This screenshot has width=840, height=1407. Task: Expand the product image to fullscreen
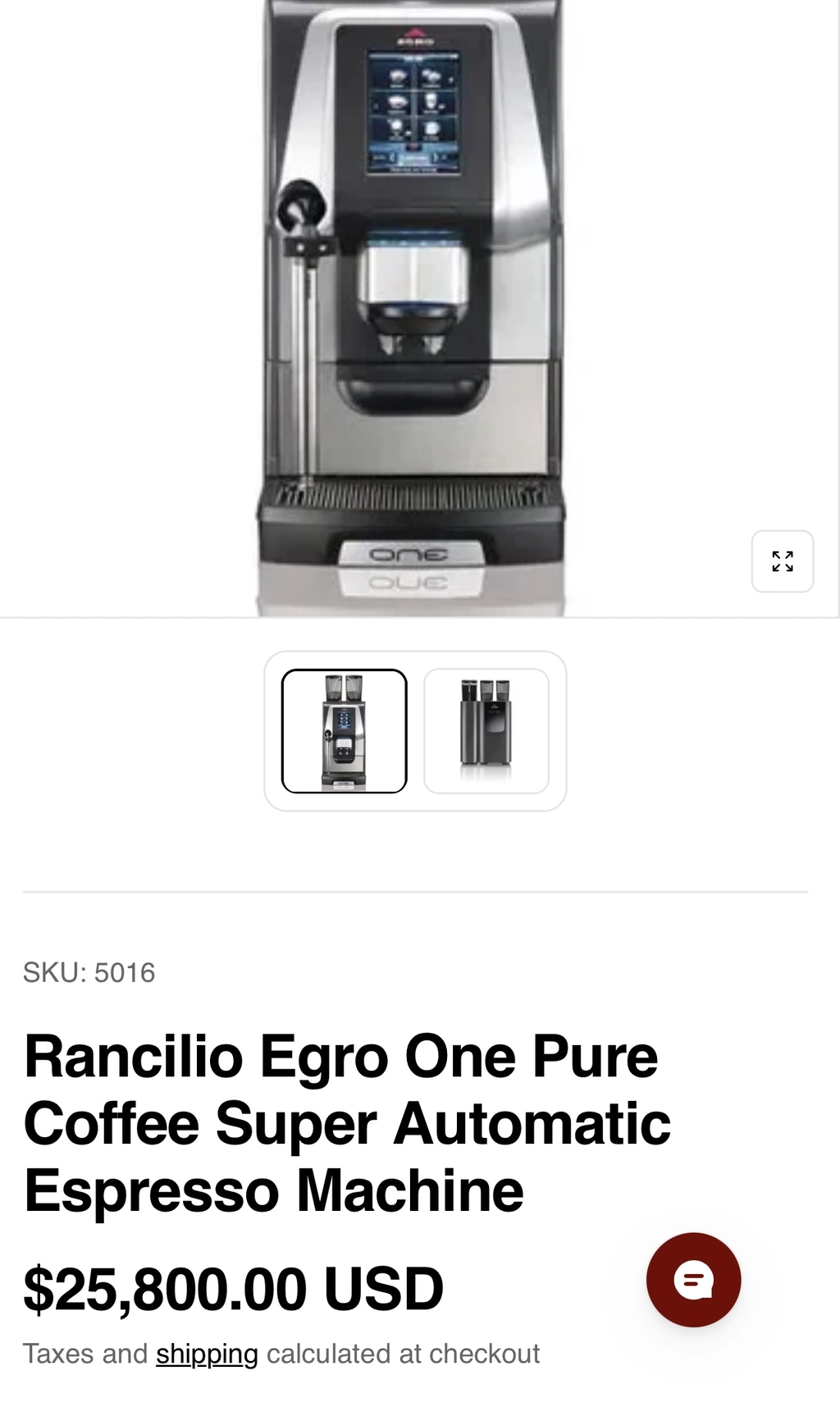[782, 561]
